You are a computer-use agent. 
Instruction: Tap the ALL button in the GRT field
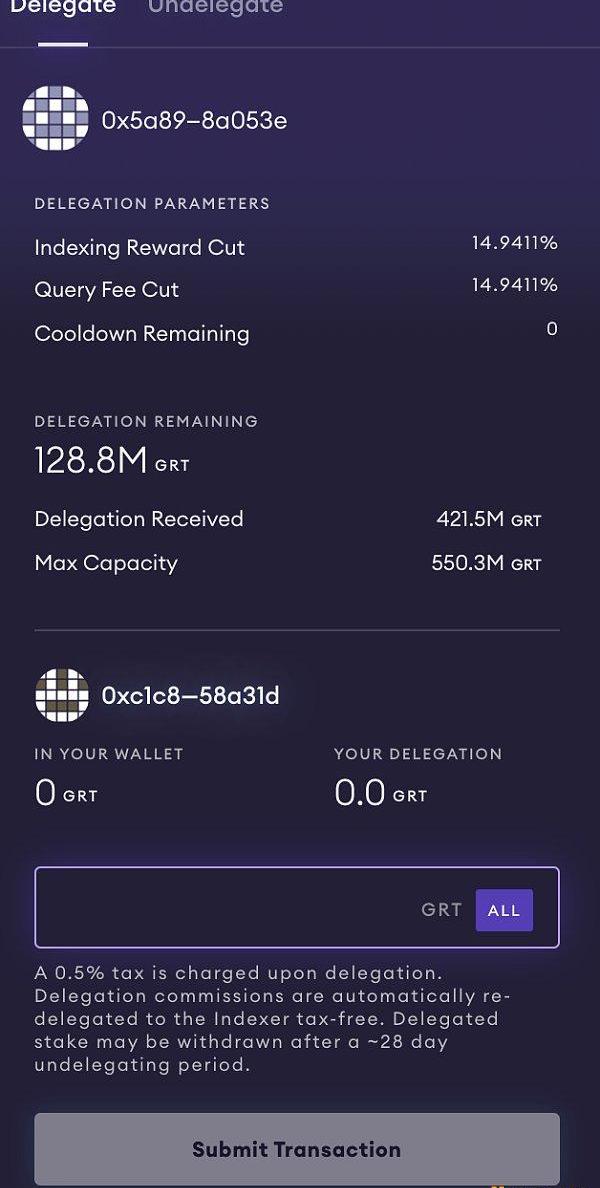[x=504, y=910]
